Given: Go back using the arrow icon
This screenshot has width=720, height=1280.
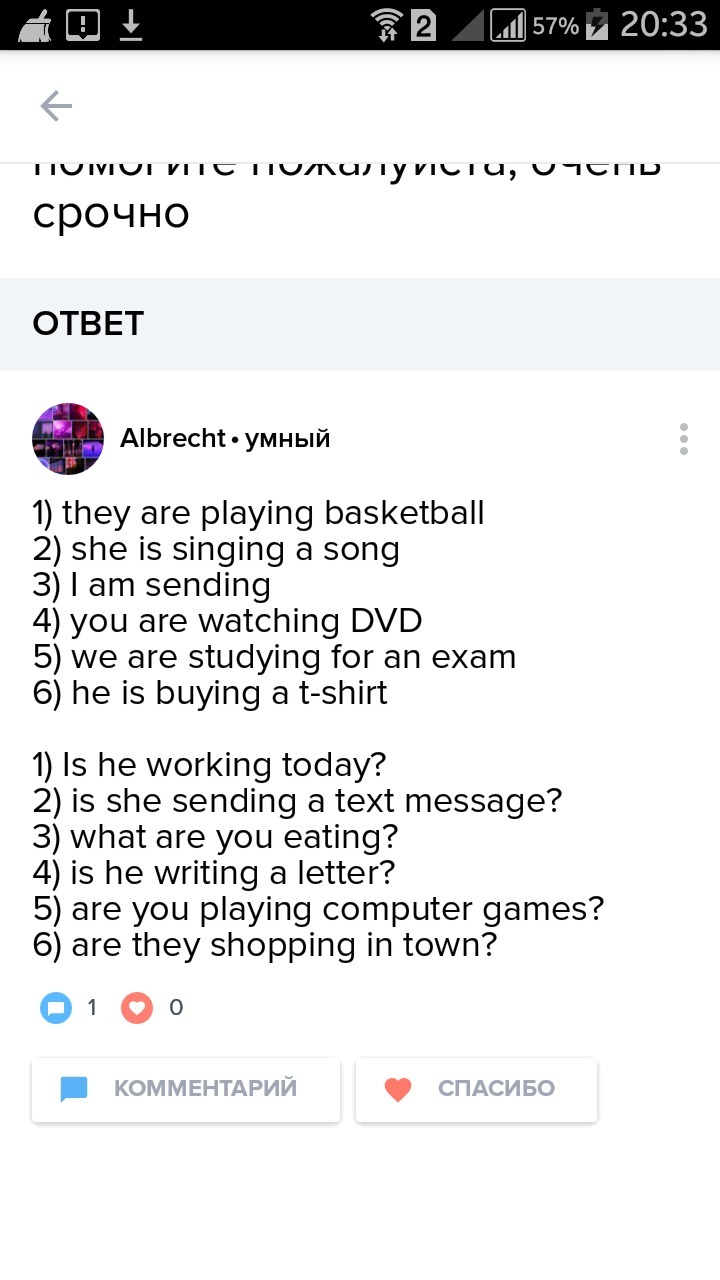Looking at the screenshot, I should [x=56, y=106].
